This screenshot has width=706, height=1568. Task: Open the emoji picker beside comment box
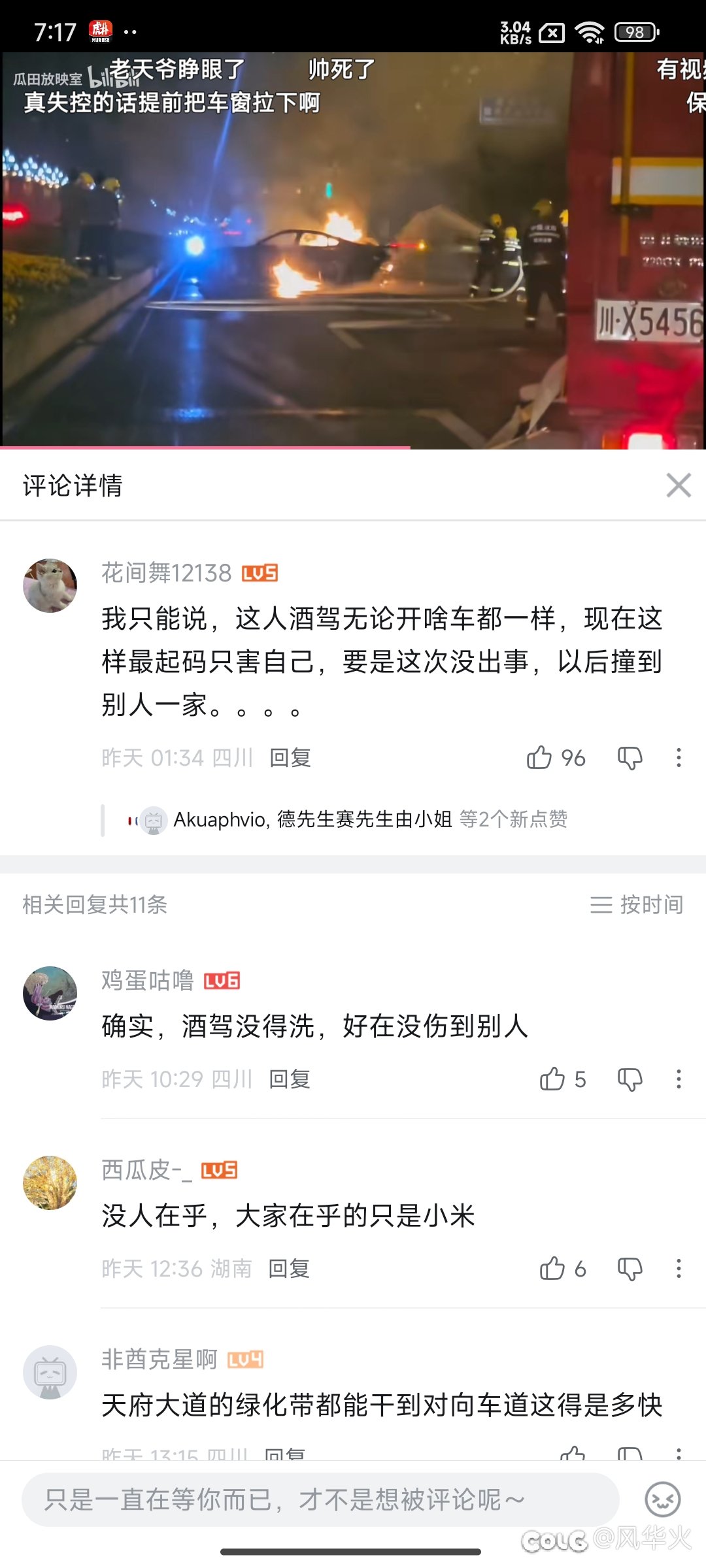click(x=662, y=1499)
